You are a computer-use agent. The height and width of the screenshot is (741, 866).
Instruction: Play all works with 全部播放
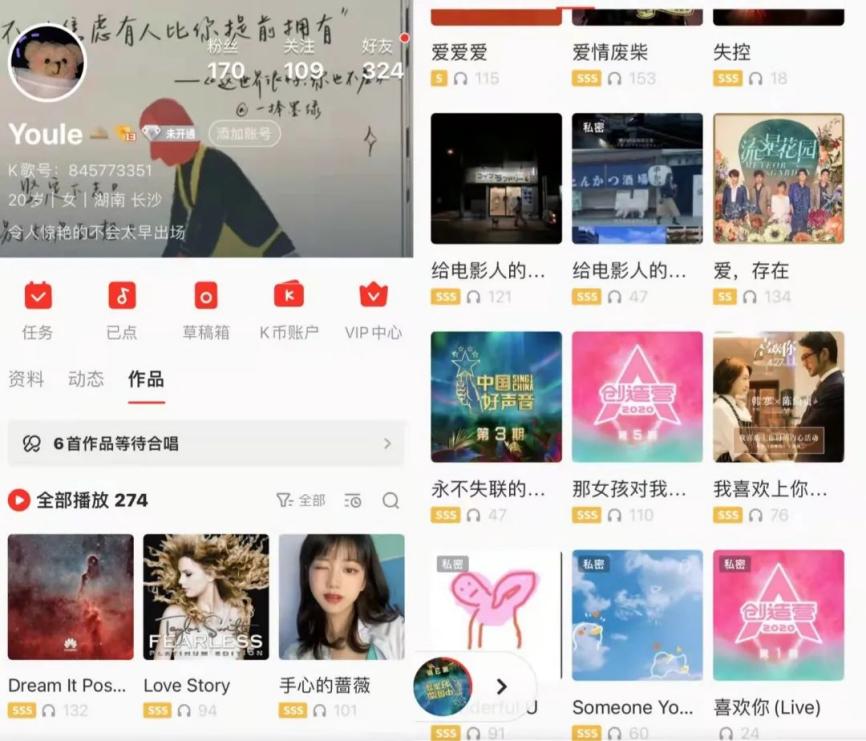pyautogui.click(x=78, y=500)
